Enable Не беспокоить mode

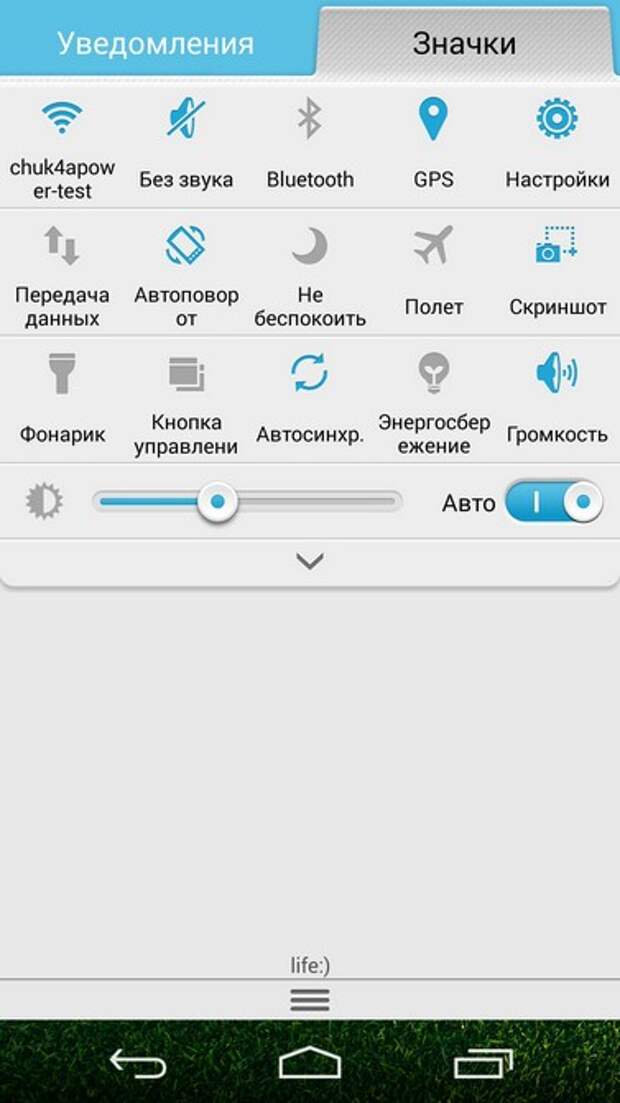[x=310, y=270]
